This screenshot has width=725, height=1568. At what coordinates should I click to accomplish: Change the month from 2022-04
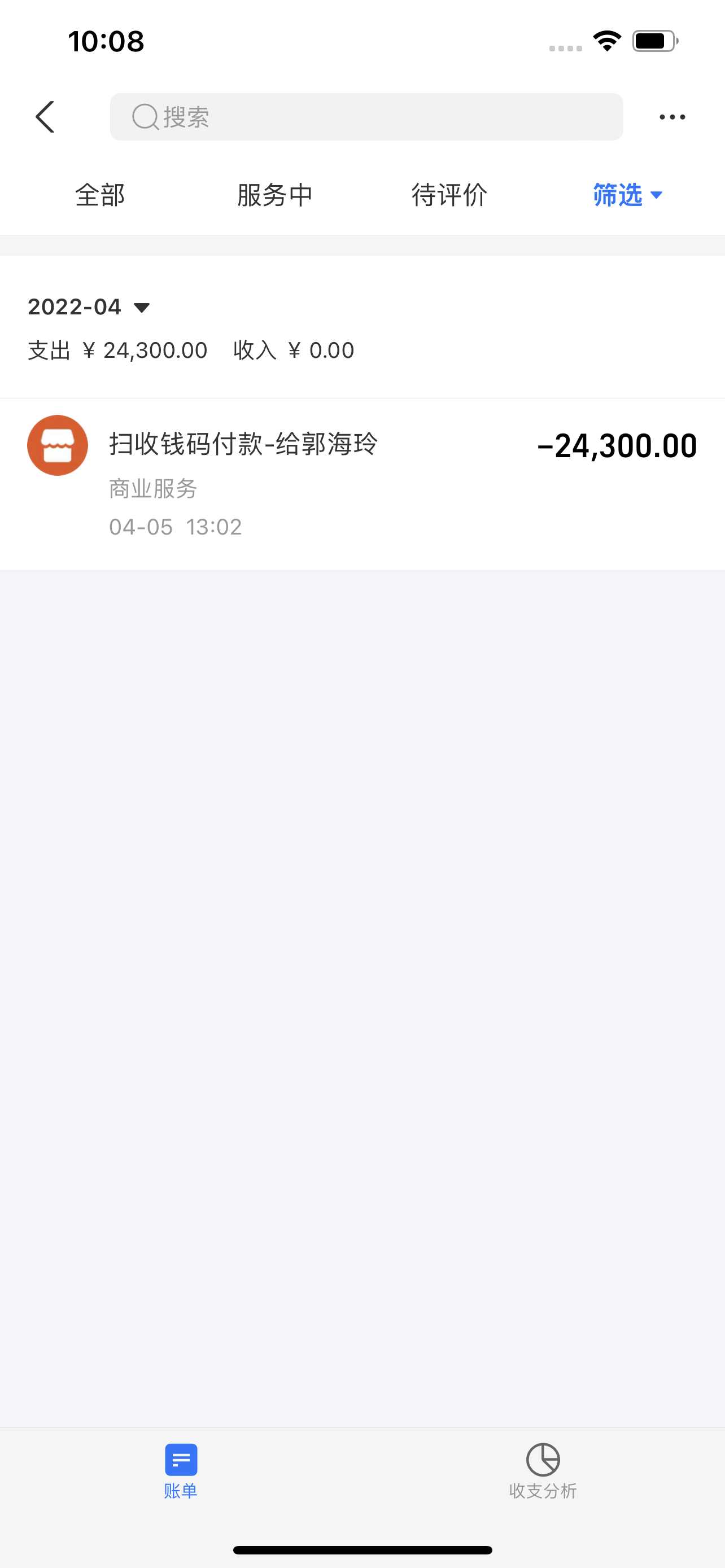point(89,307)
